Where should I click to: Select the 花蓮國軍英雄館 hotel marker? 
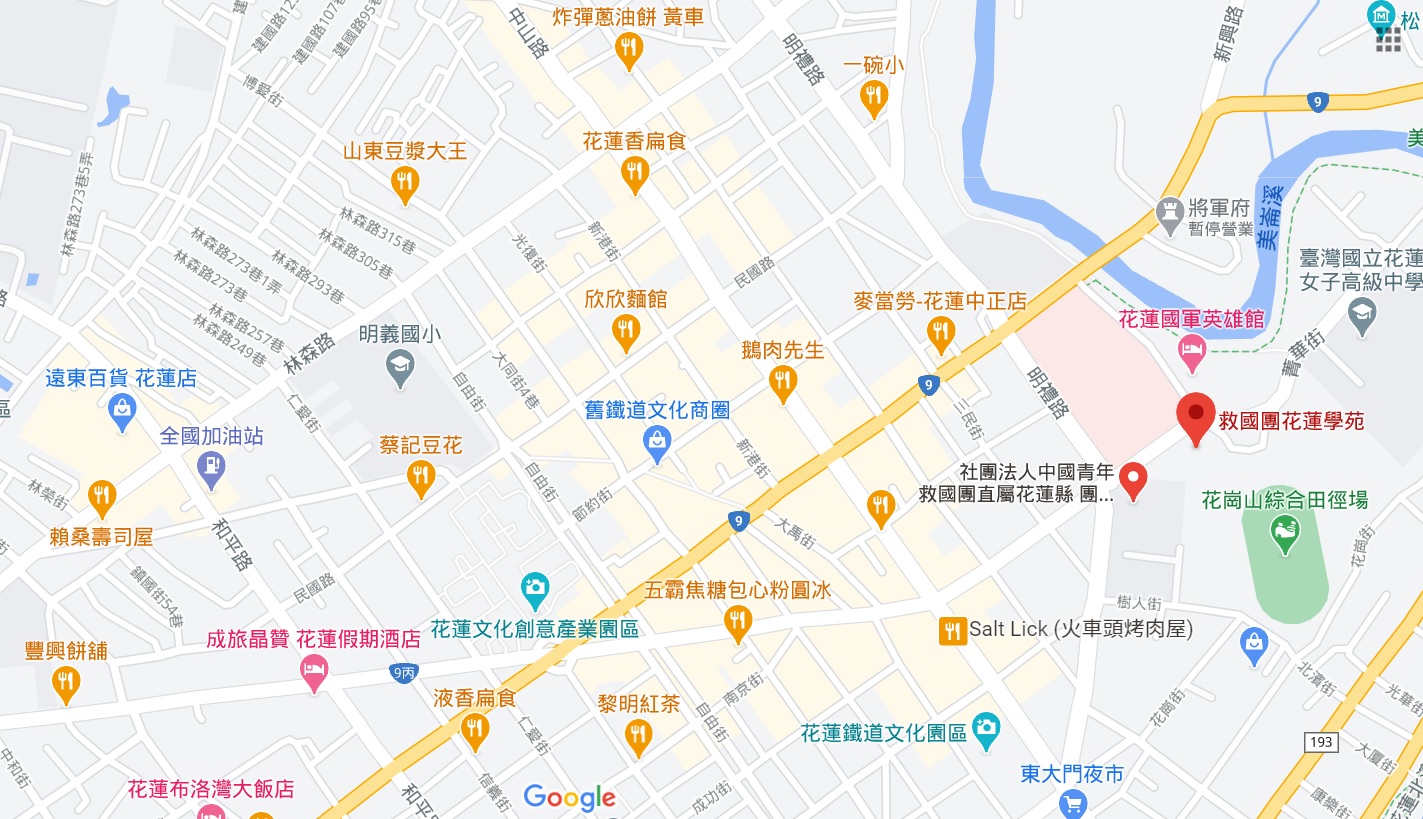(x=1191, y=350)
